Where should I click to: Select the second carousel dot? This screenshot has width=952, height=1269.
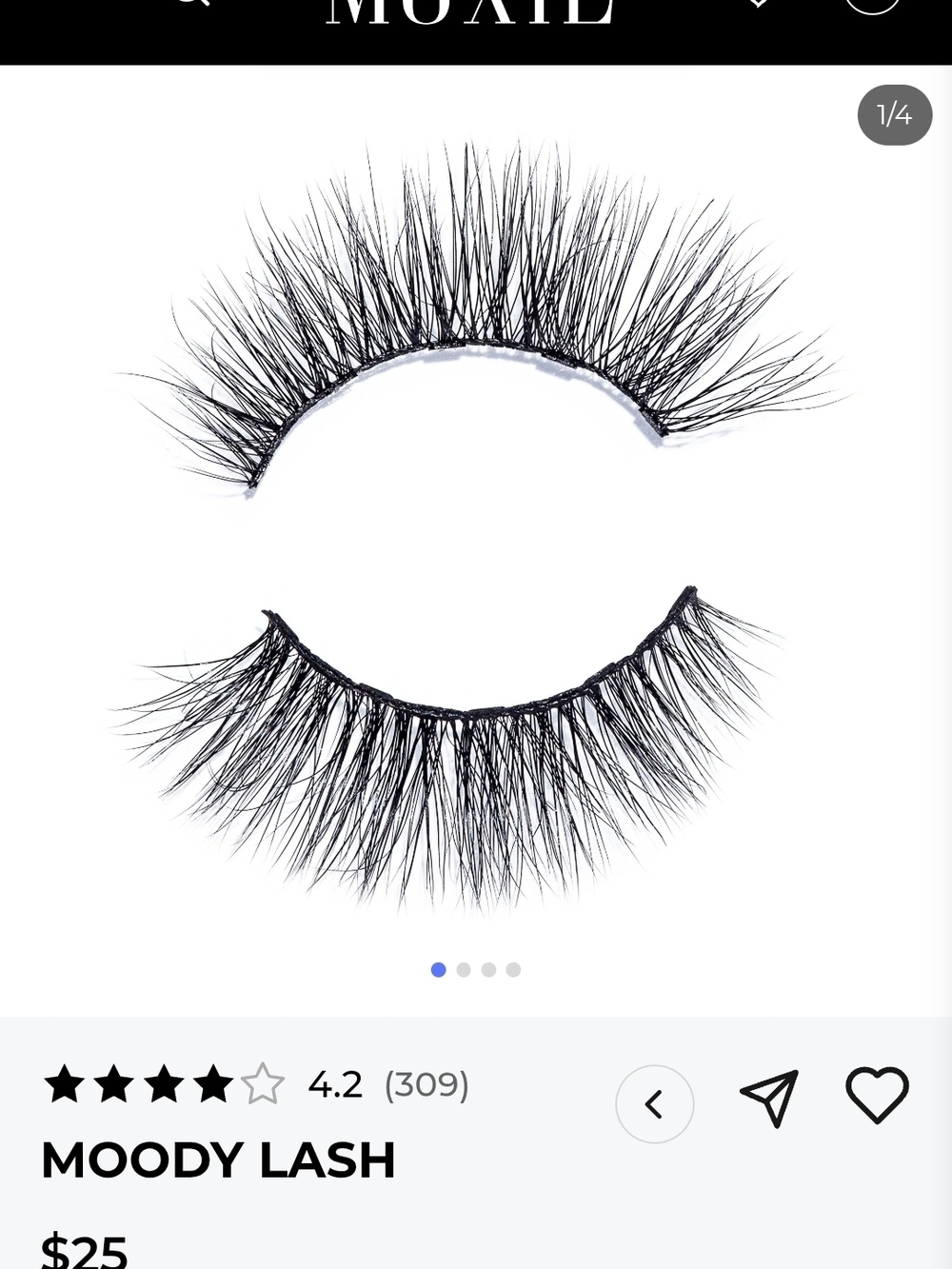(x=464, y=969)
